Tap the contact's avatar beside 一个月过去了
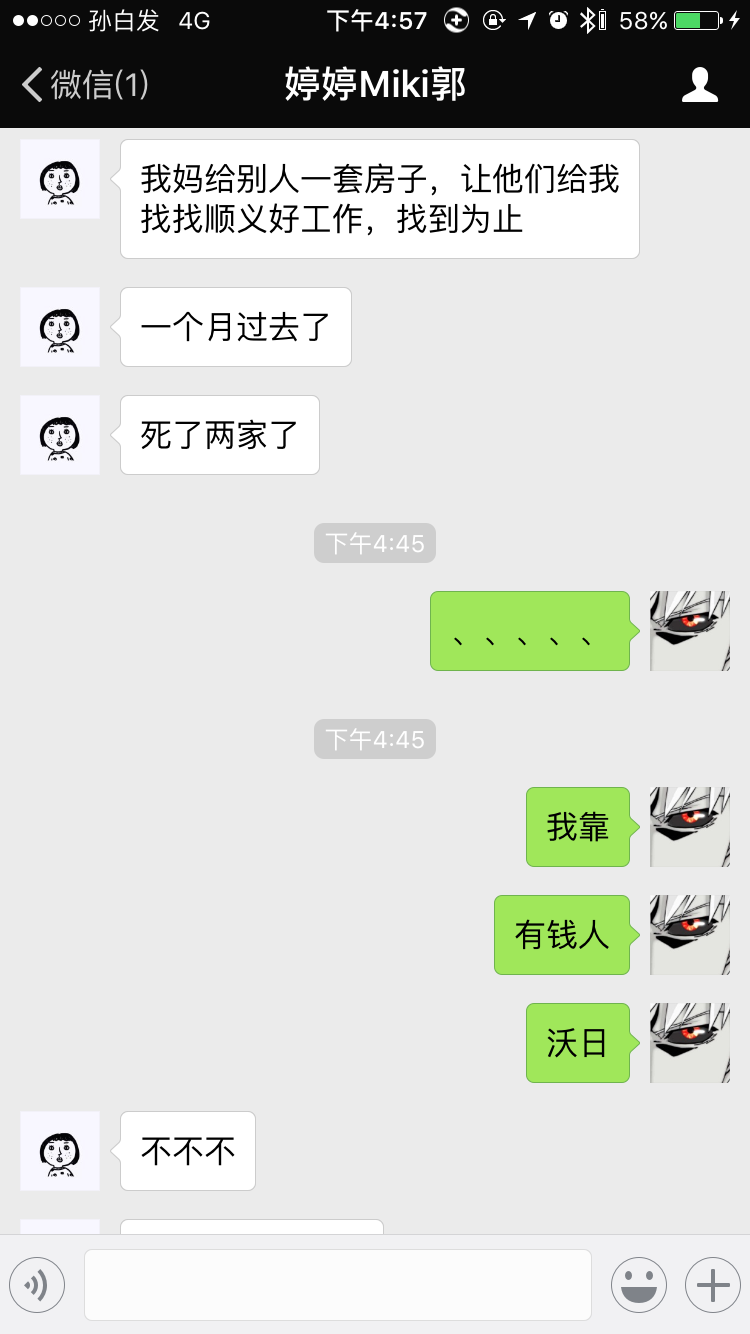Viewport: 750px width, 1334px height. click(59, 327)
